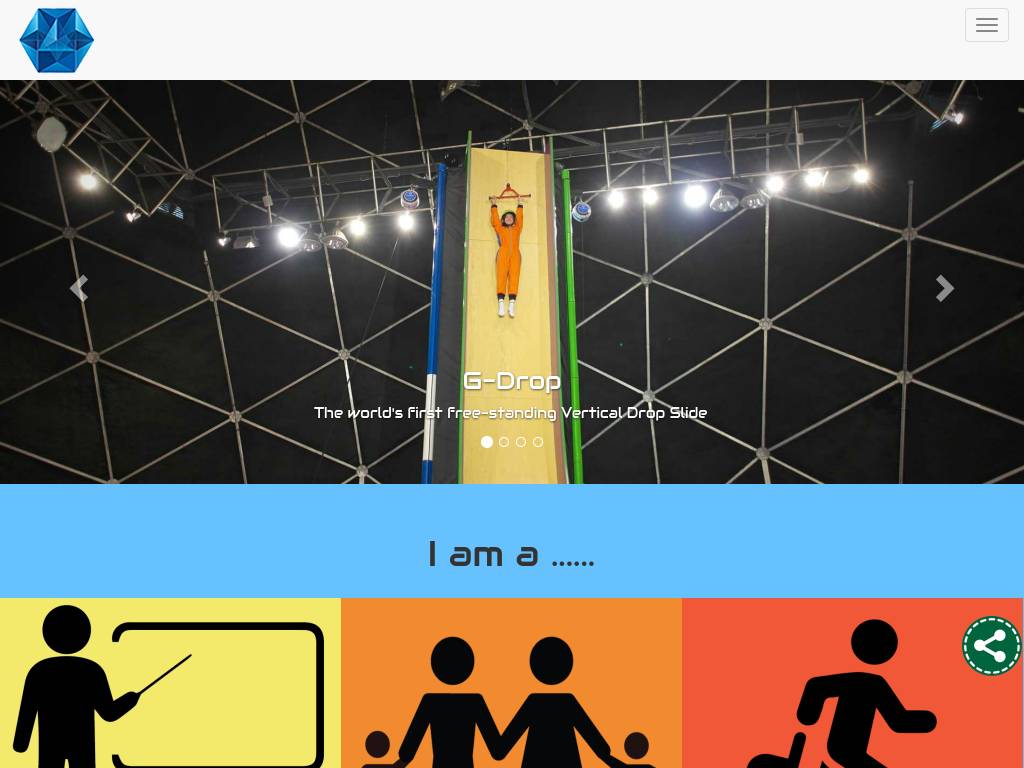Jump to the third carousel slide dot
The height and width of the screenshot is (768, 1024).
[521, 442]
